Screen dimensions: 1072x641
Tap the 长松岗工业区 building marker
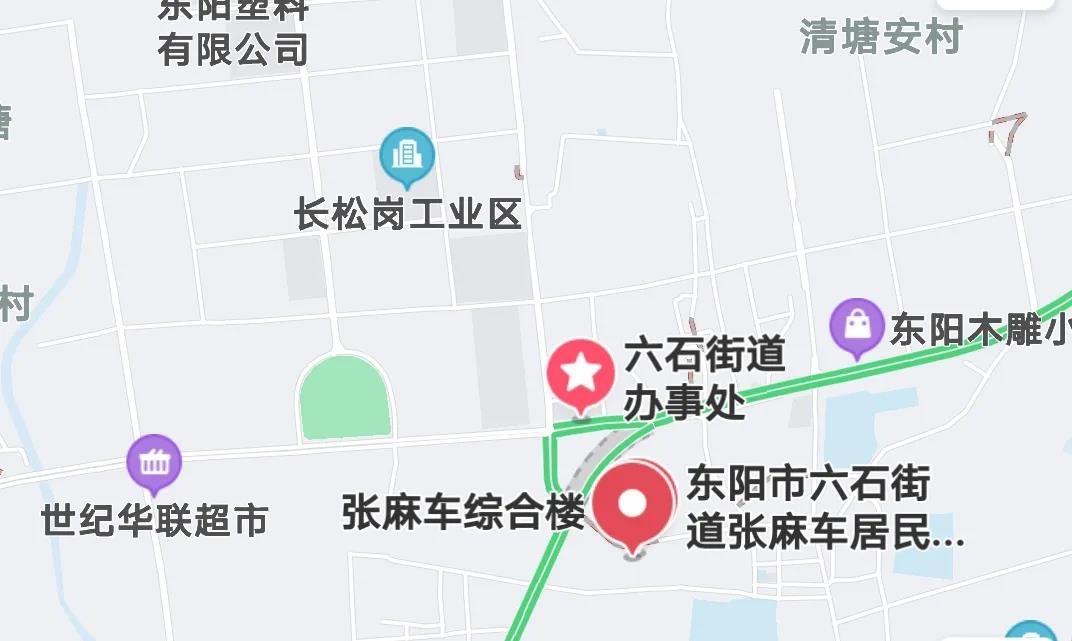click(x=406, y=155)
